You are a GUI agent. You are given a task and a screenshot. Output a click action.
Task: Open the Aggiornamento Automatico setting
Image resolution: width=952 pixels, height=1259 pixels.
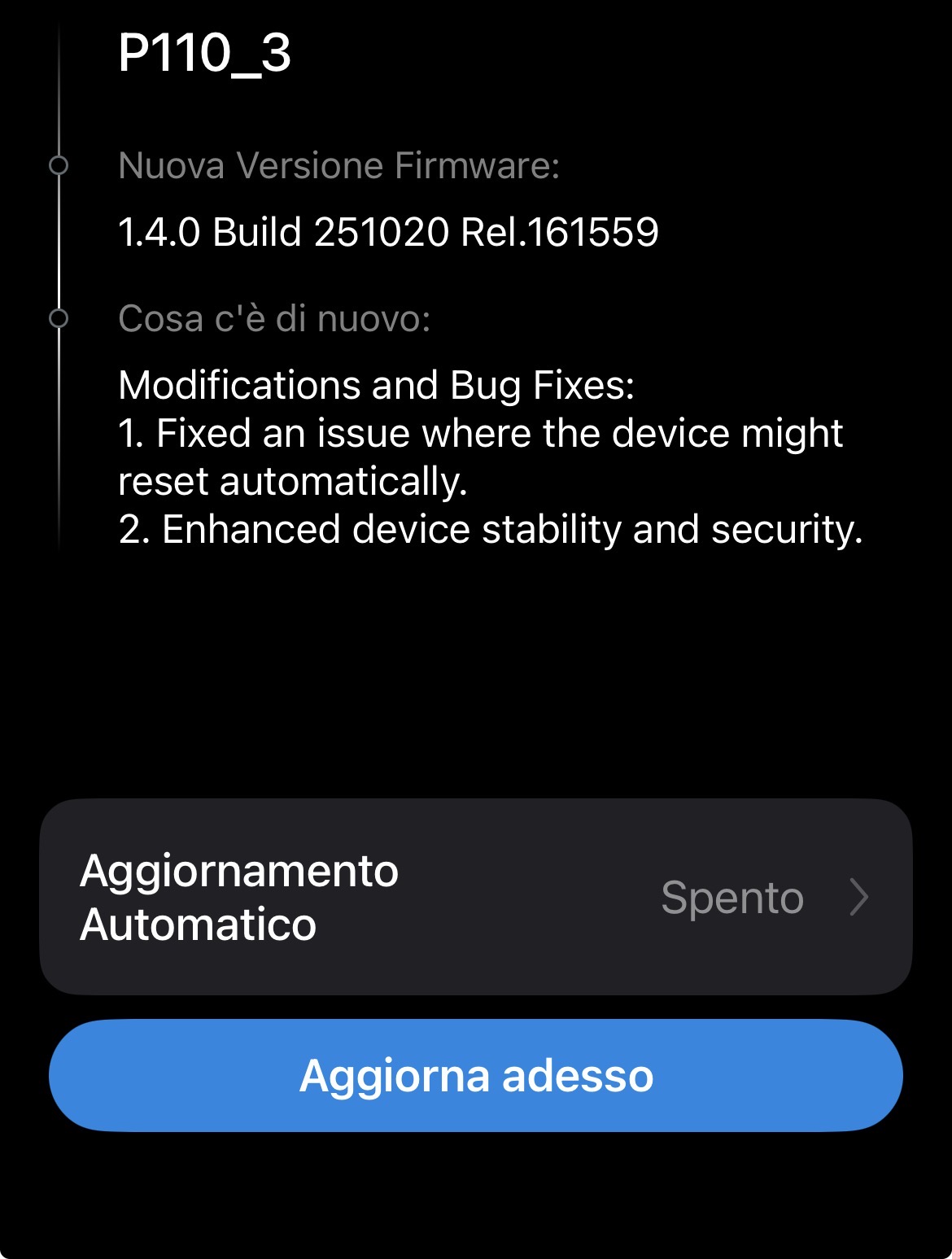pos(476,897)
